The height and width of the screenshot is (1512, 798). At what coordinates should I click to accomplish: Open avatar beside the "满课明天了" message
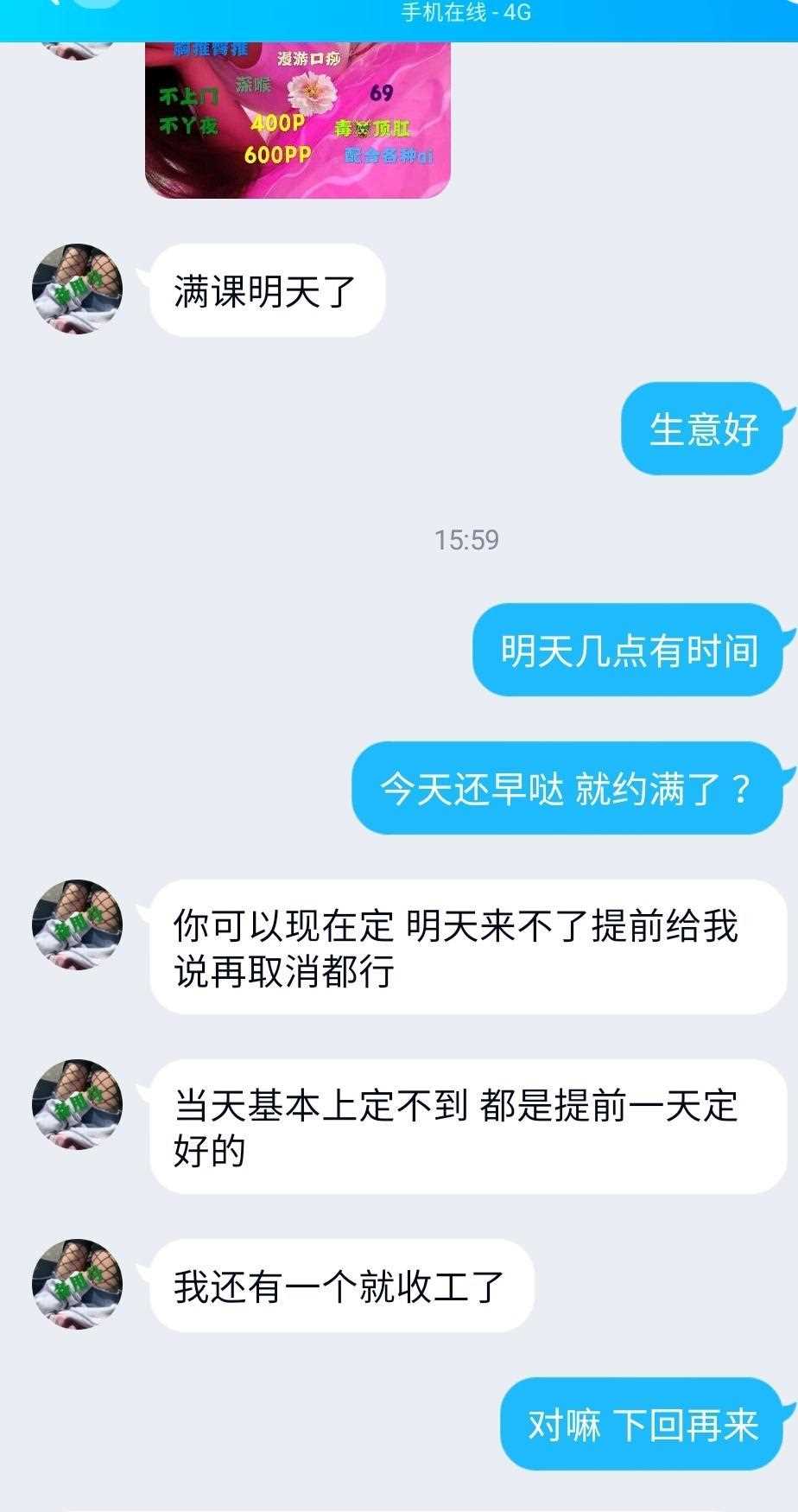pyautogui.click(x=77, y=289)
